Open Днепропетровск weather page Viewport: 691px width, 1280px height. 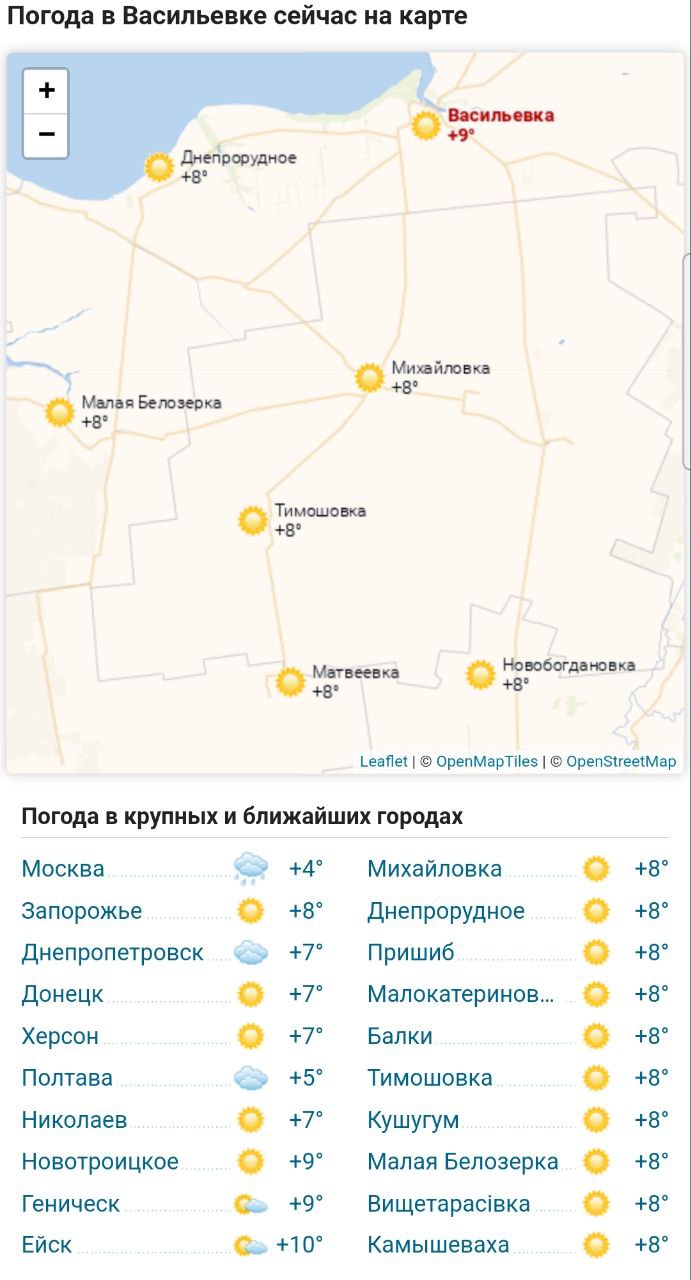(112, 953)
